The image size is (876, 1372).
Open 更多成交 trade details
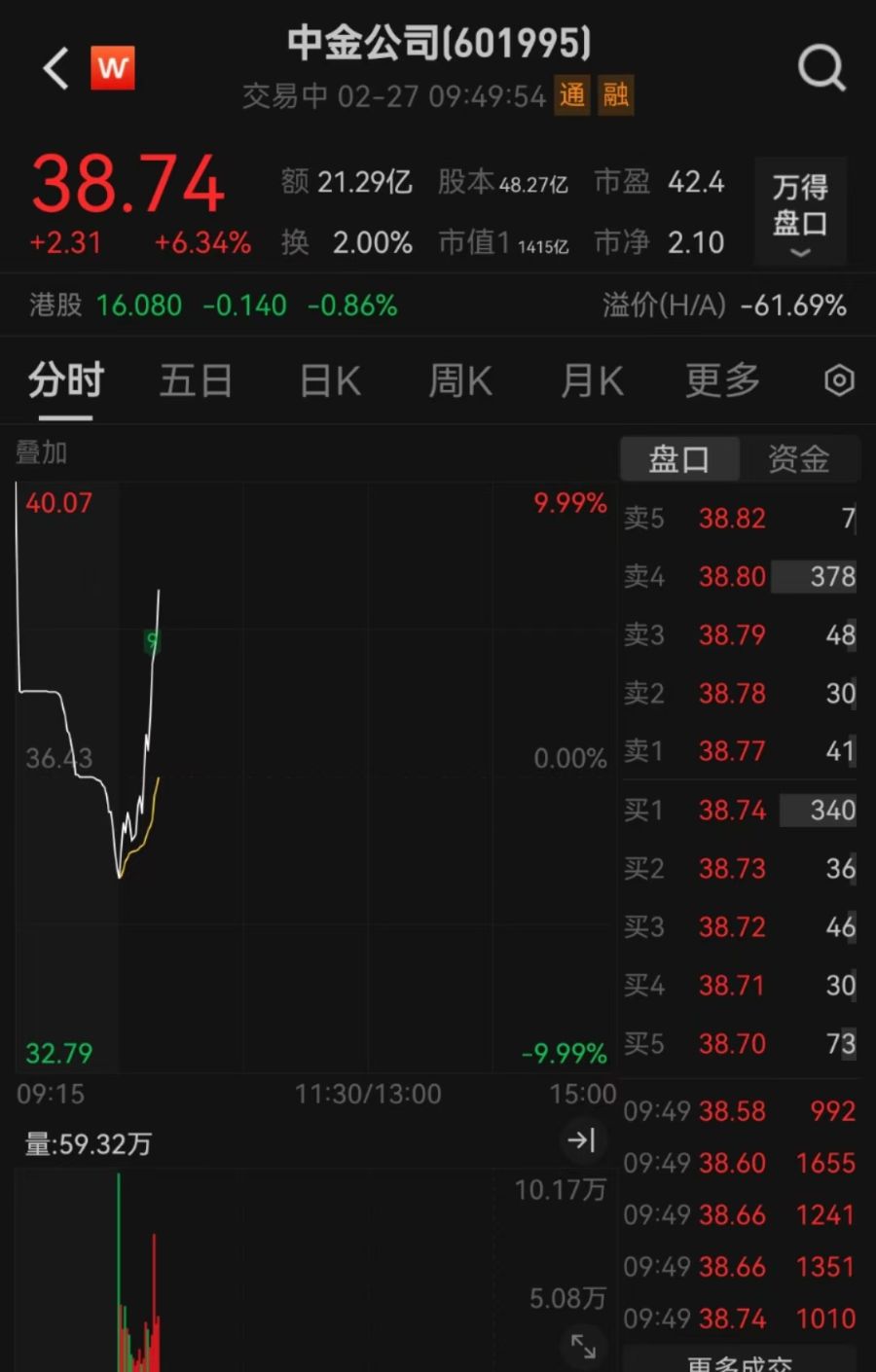click(740, 1360)
